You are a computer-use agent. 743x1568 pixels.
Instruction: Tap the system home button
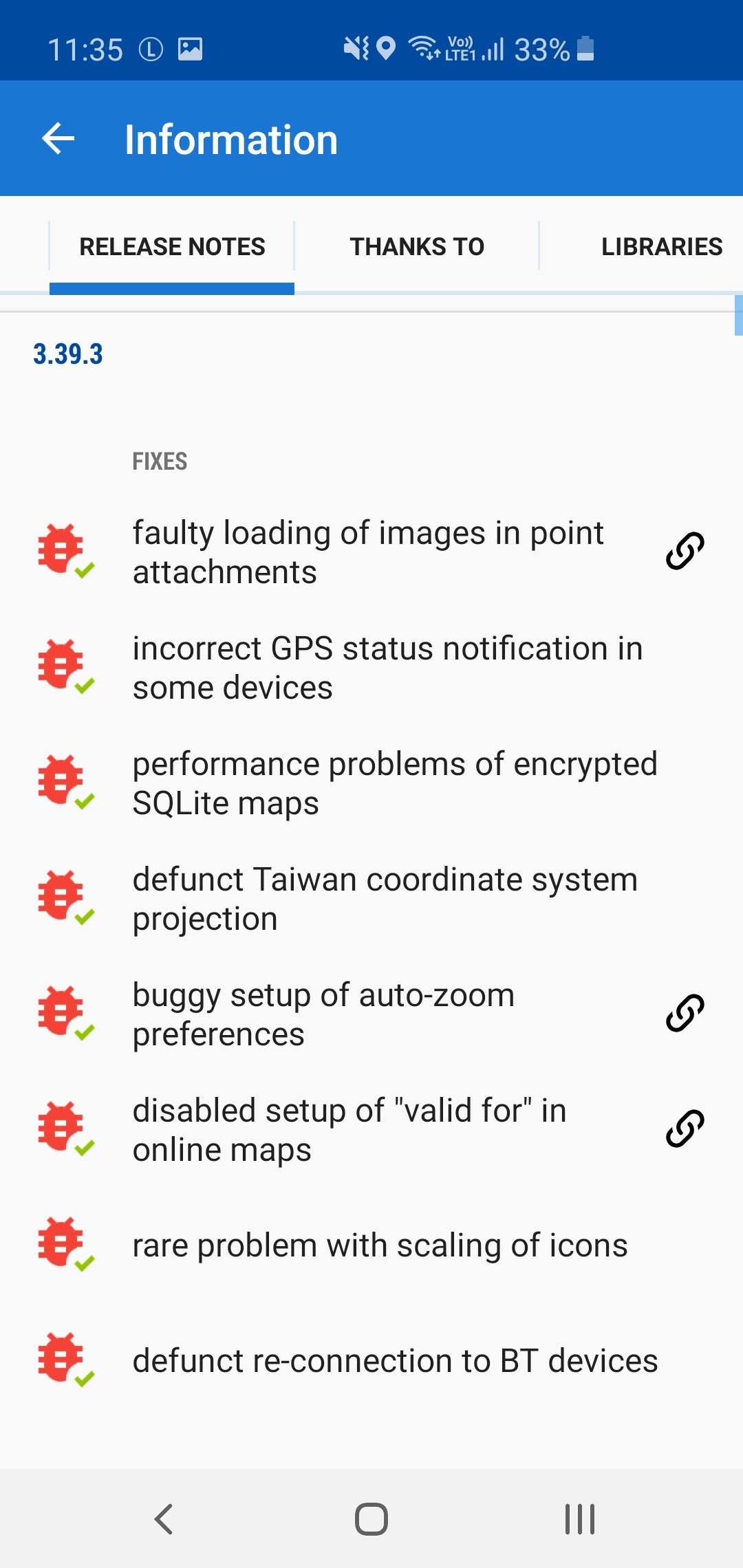pyautogui.click(x=371, y=1519)
